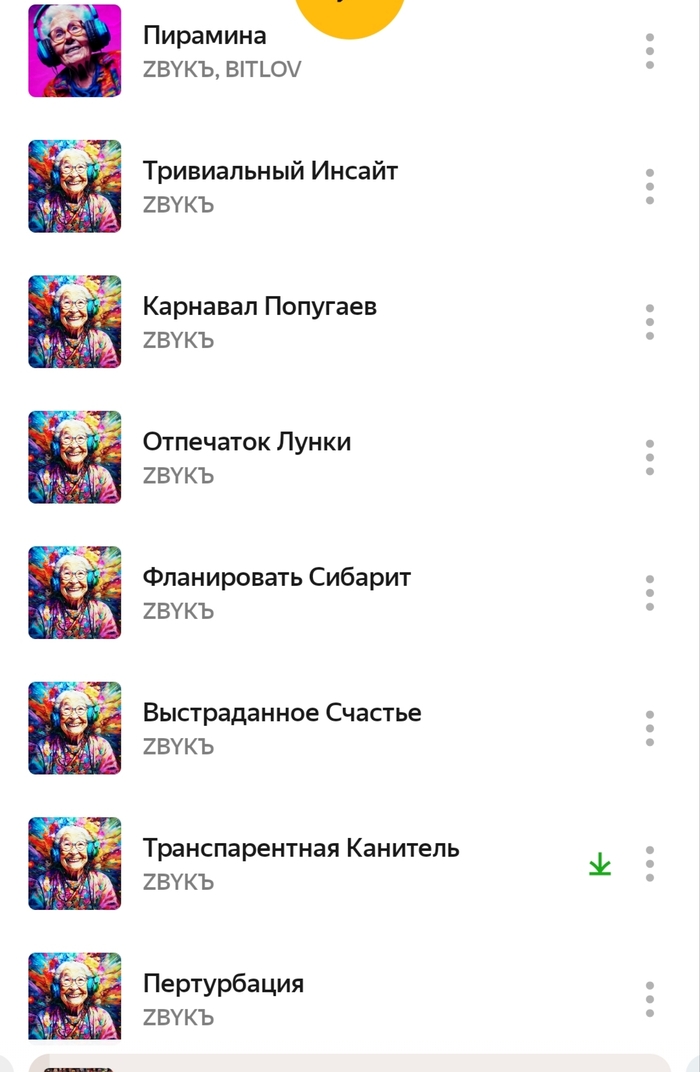Open more options for Пертурбация
Viewport: 700px width, 1072px height.
(650, 999)
